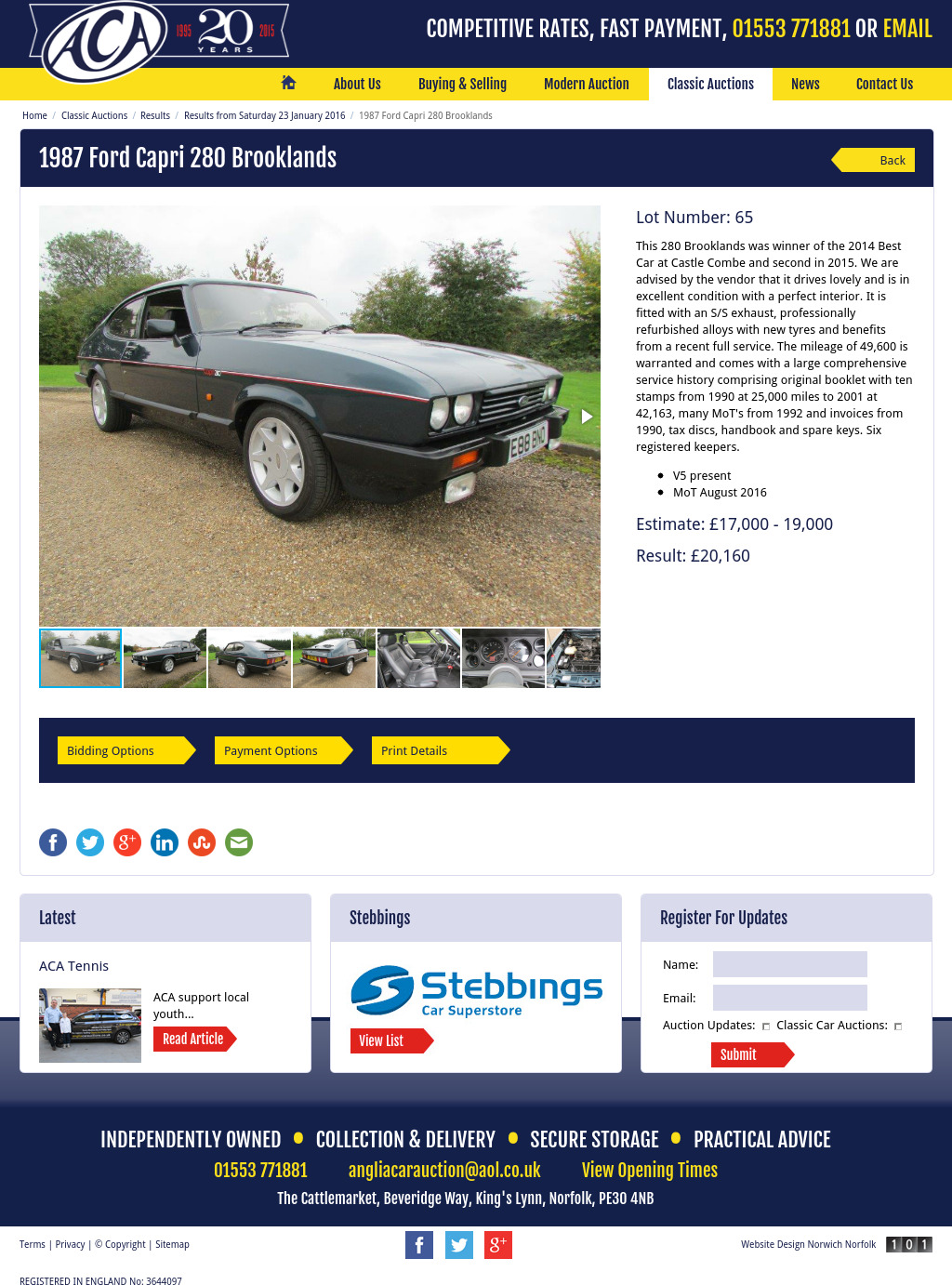This screenshot has width=952, height=1285.
Task: Share this lot on LinkedIn
Action: tap(165, 842)
